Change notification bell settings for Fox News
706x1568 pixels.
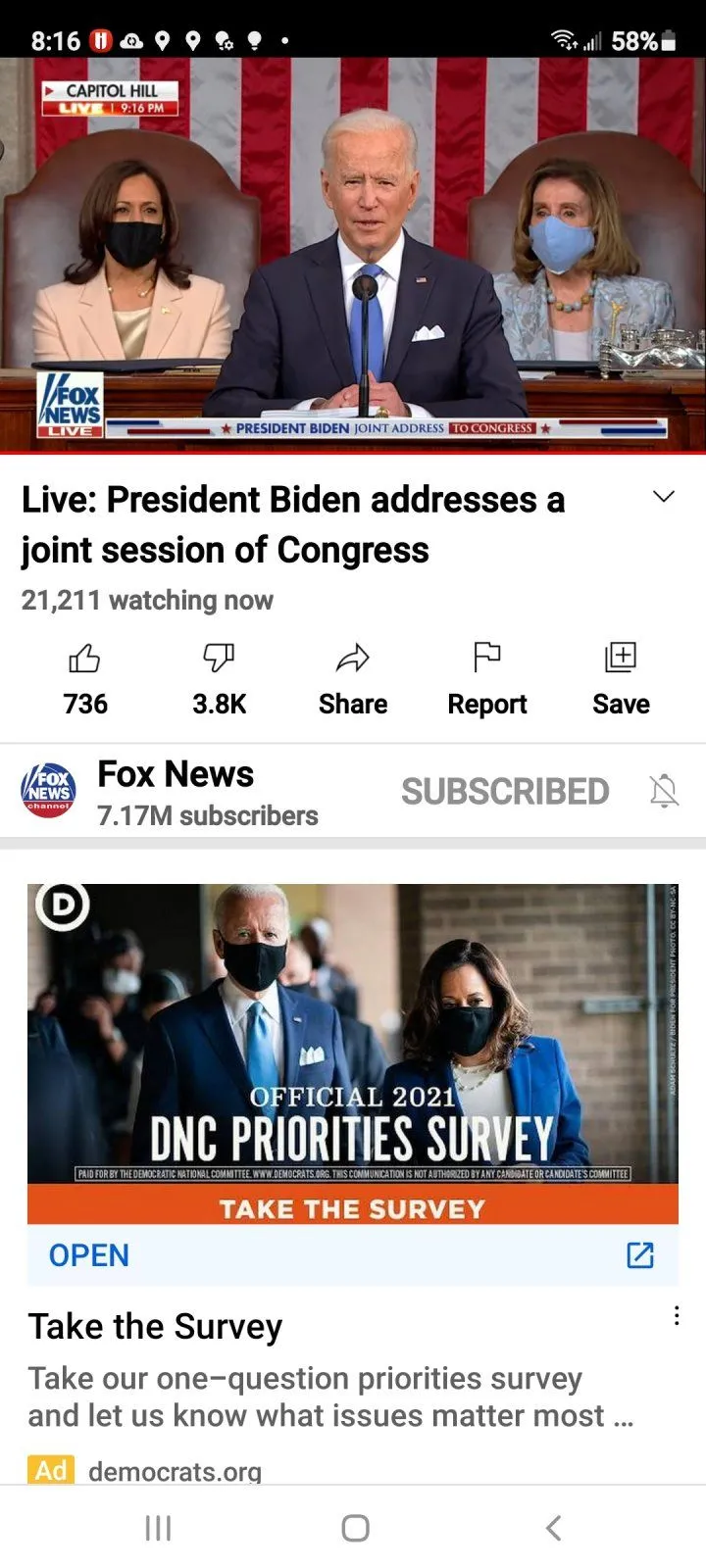coord(664,791)
